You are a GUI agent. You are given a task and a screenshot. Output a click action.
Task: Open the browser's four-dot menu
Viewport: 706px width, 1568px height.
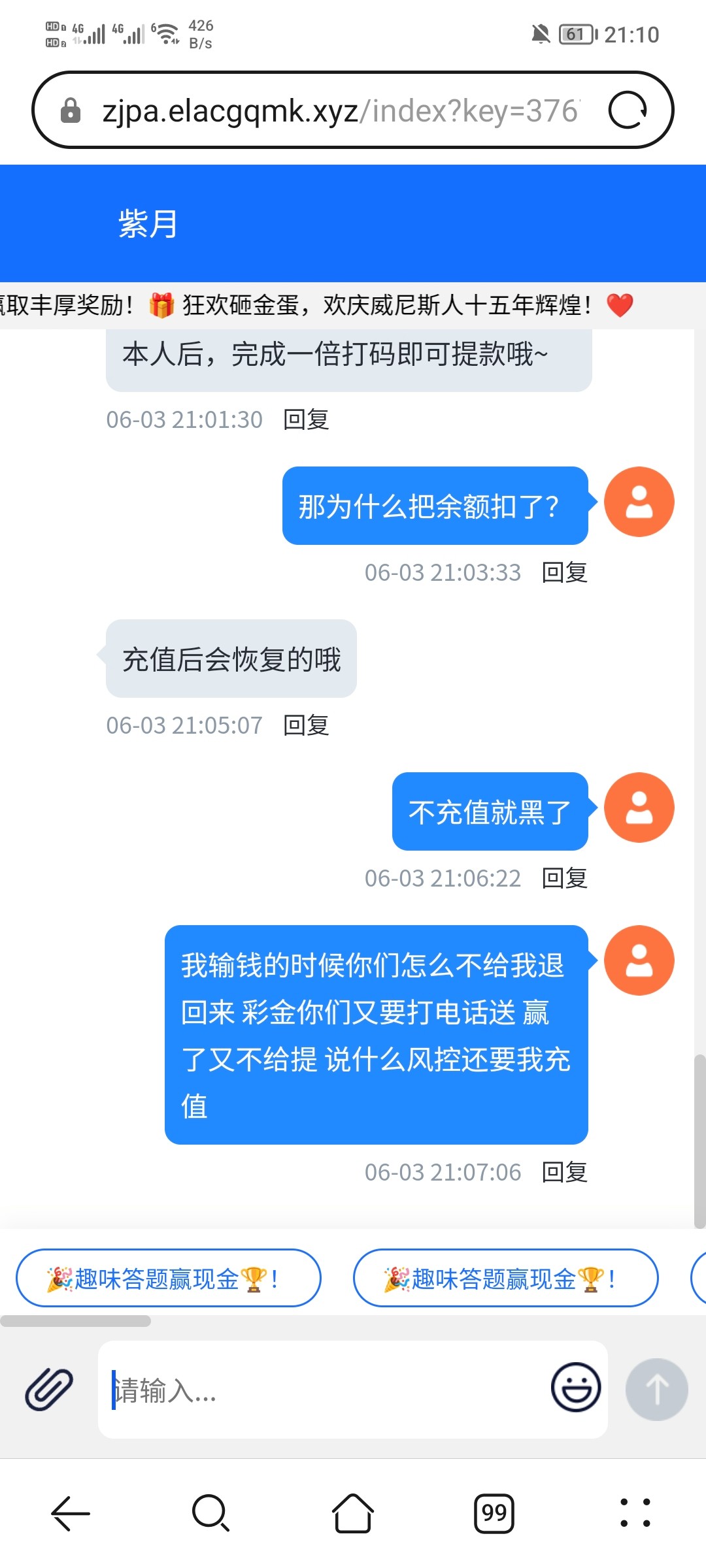635,1513
